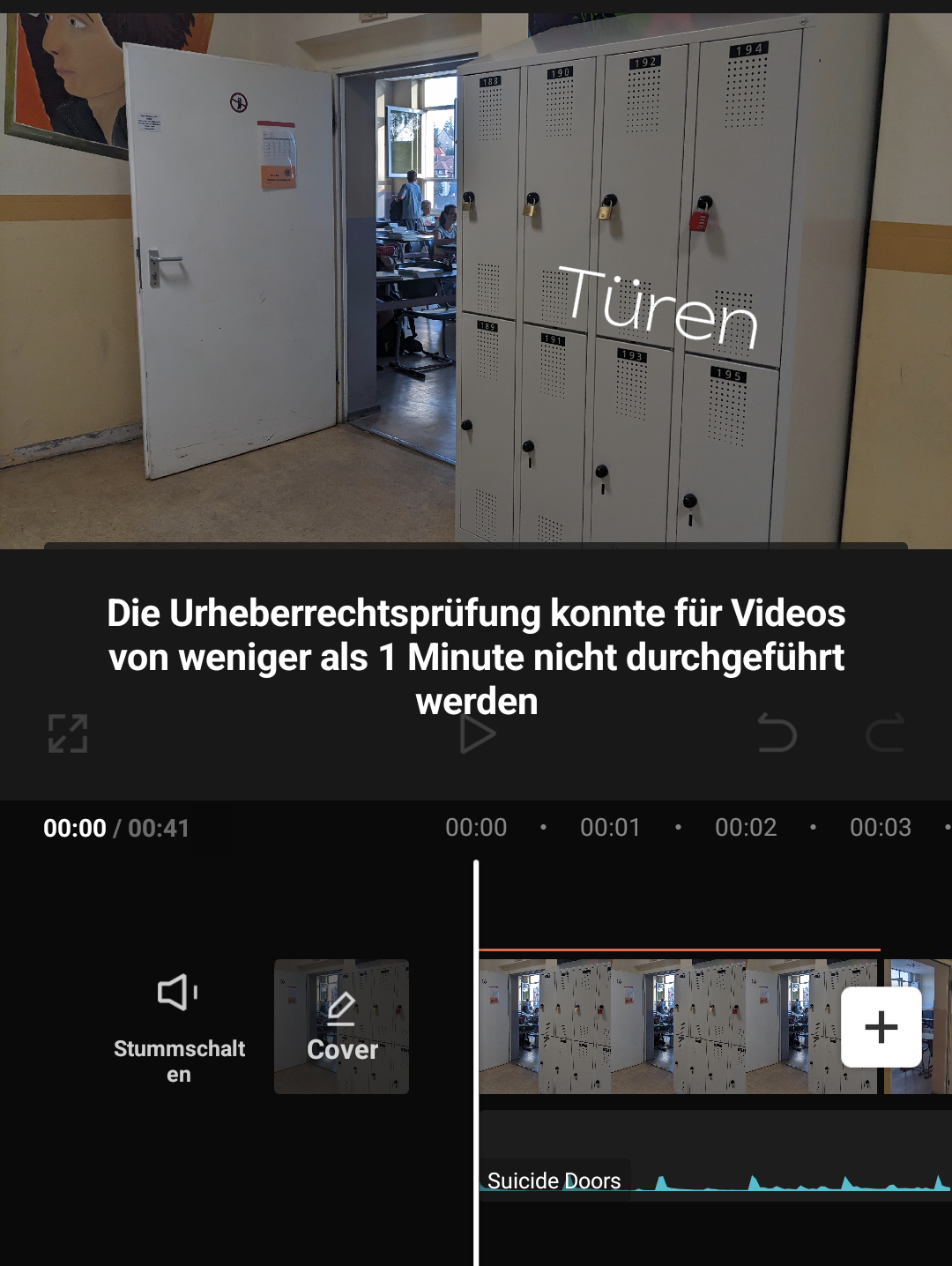Edit the video Cover
The image size is (952, 1266).
pos(341,1026)
